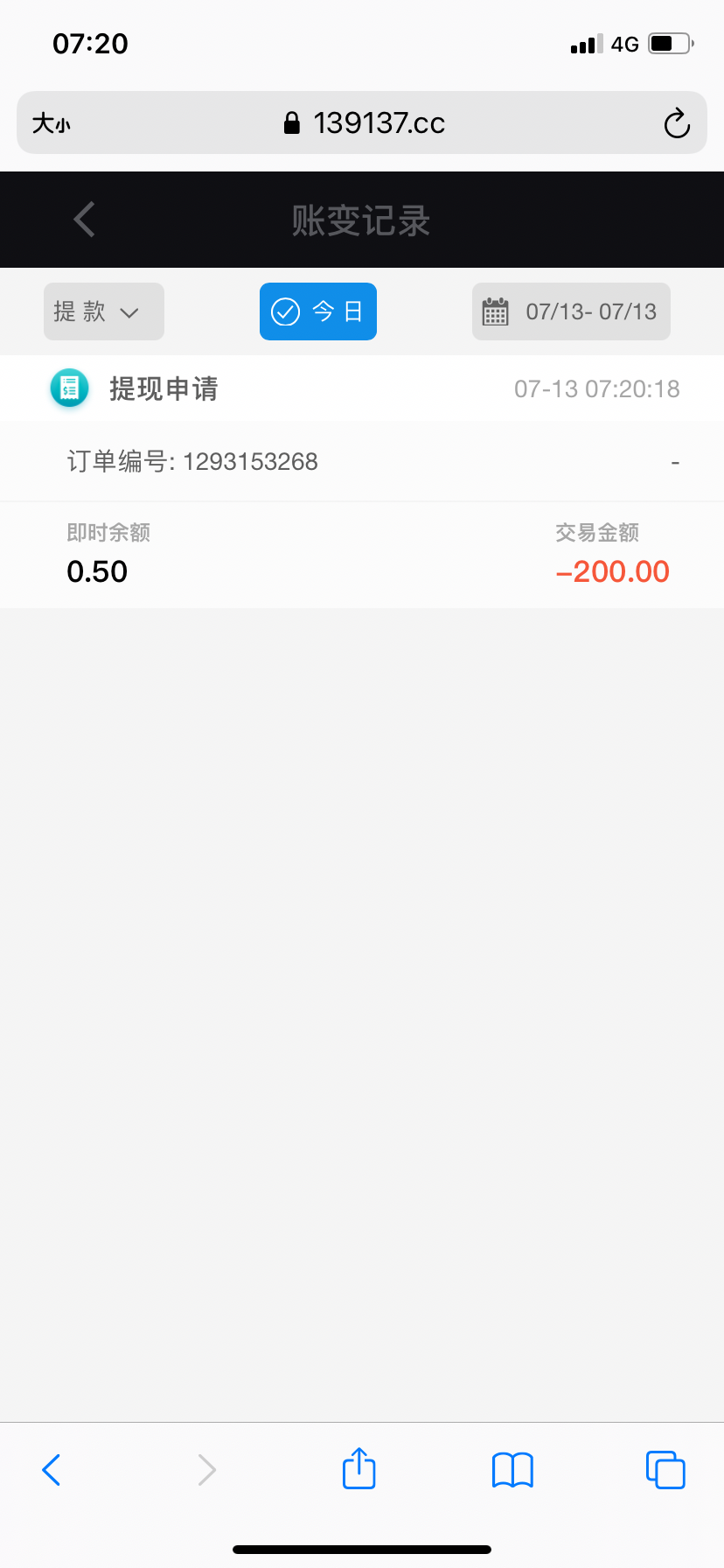Tap the reload icon in Safari address bar
The width and height of the screenshot is (724, 1568).
click(677, 123)
